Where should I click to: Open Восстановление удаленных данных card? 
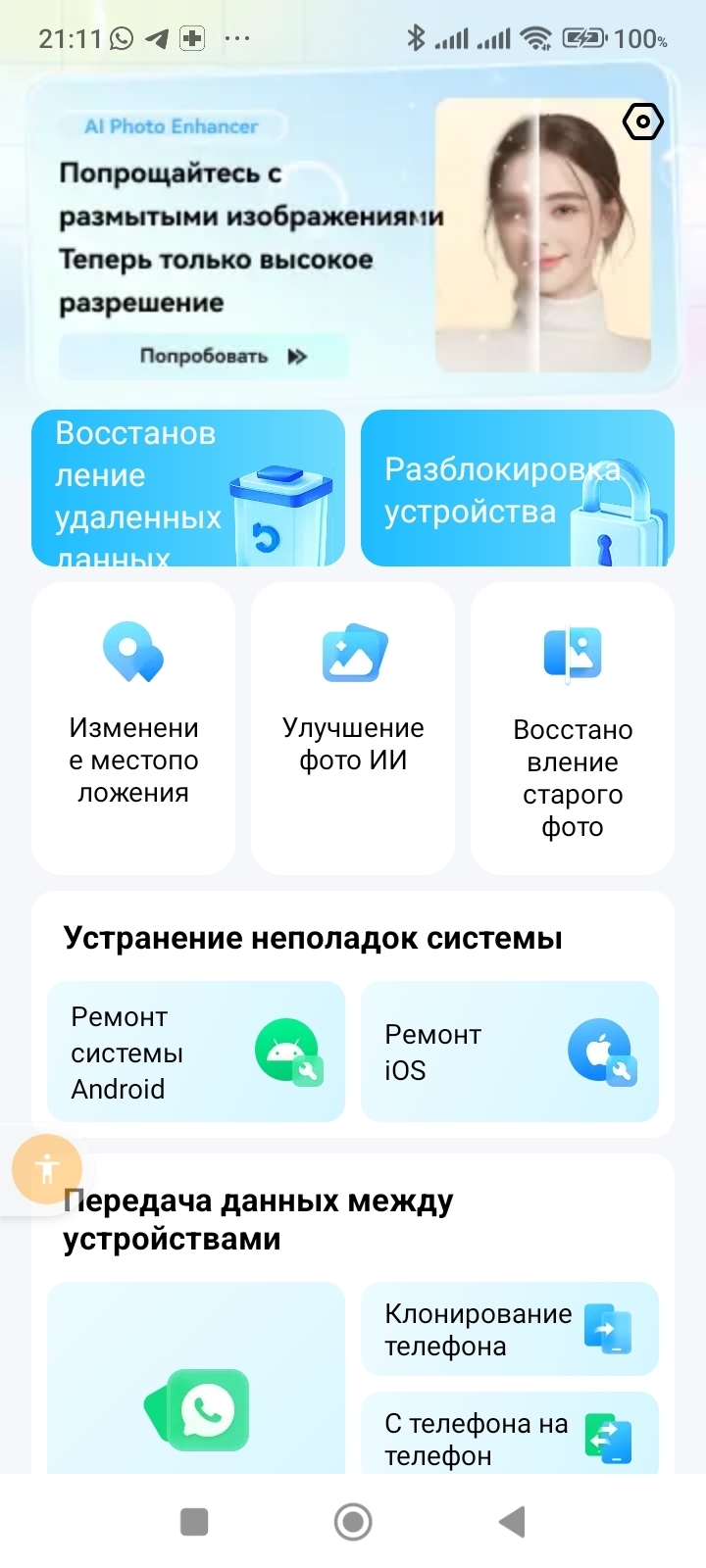[188, 488]
